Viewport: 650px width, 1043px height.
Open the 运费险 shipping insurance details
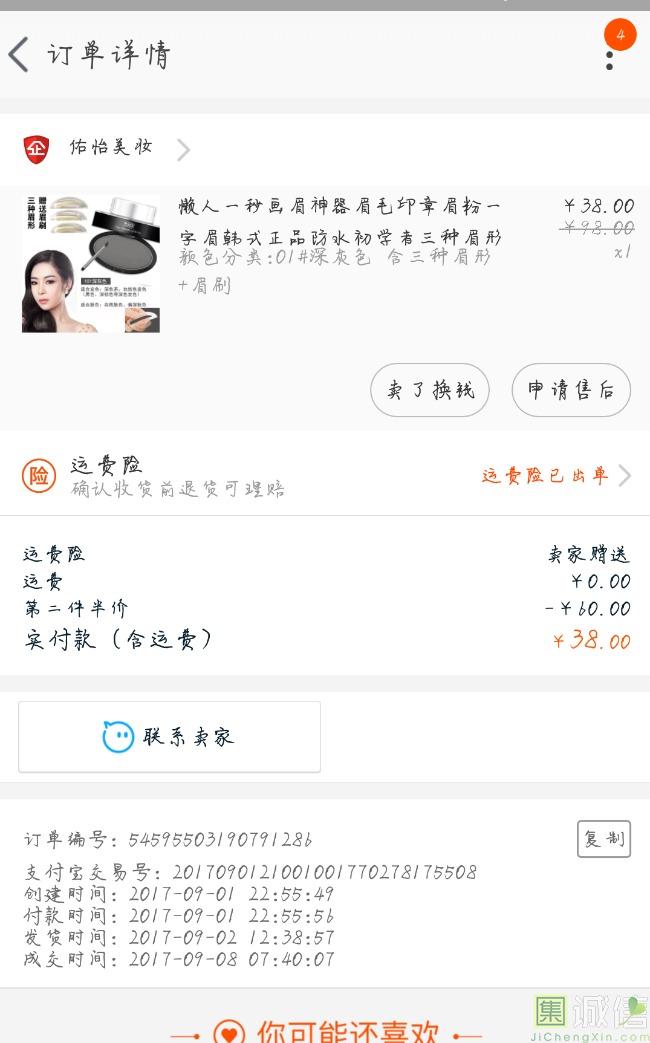point(325,475)
